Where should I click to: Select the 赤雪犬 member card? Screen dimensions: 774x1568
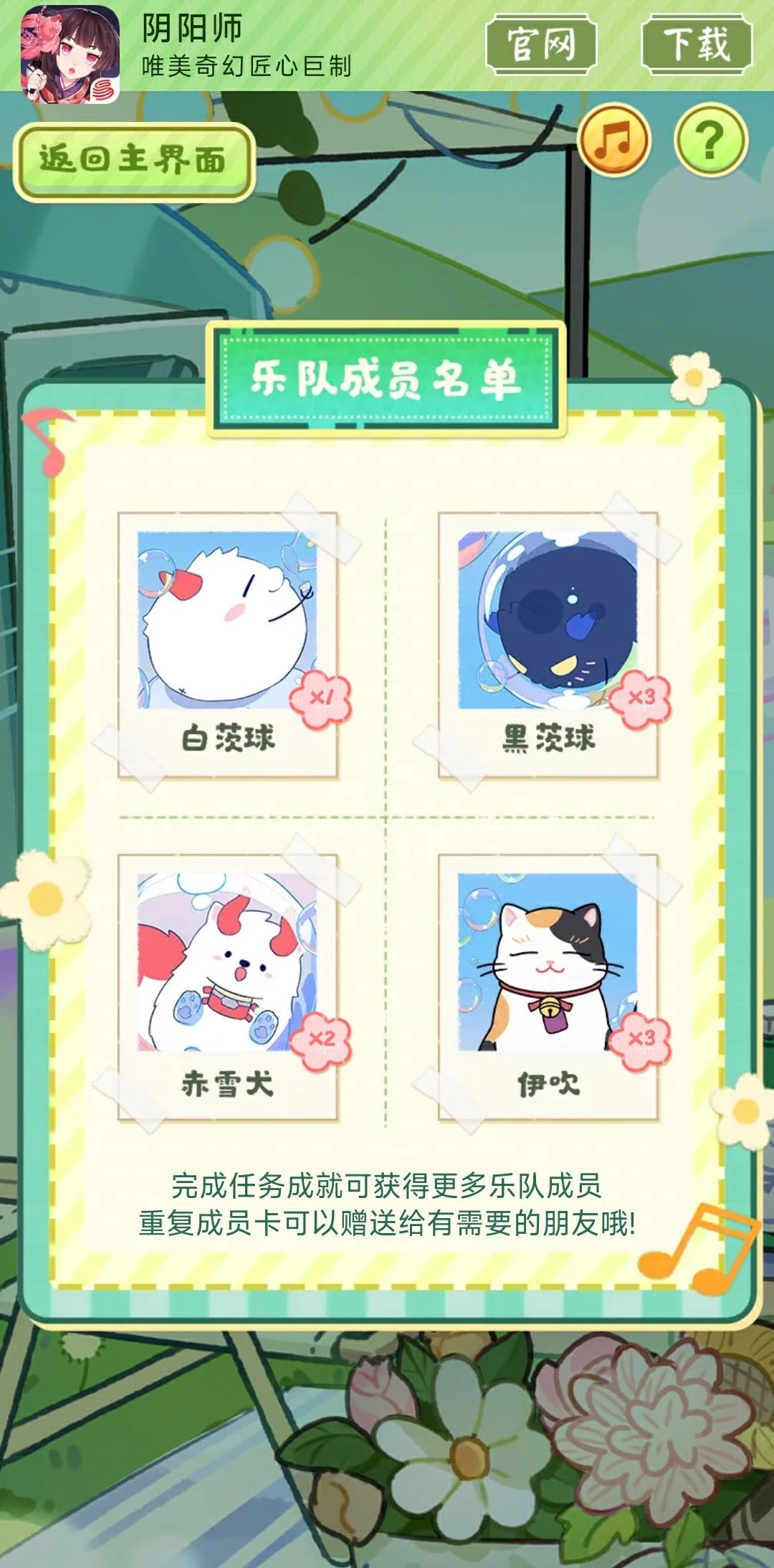pos(227,986)
